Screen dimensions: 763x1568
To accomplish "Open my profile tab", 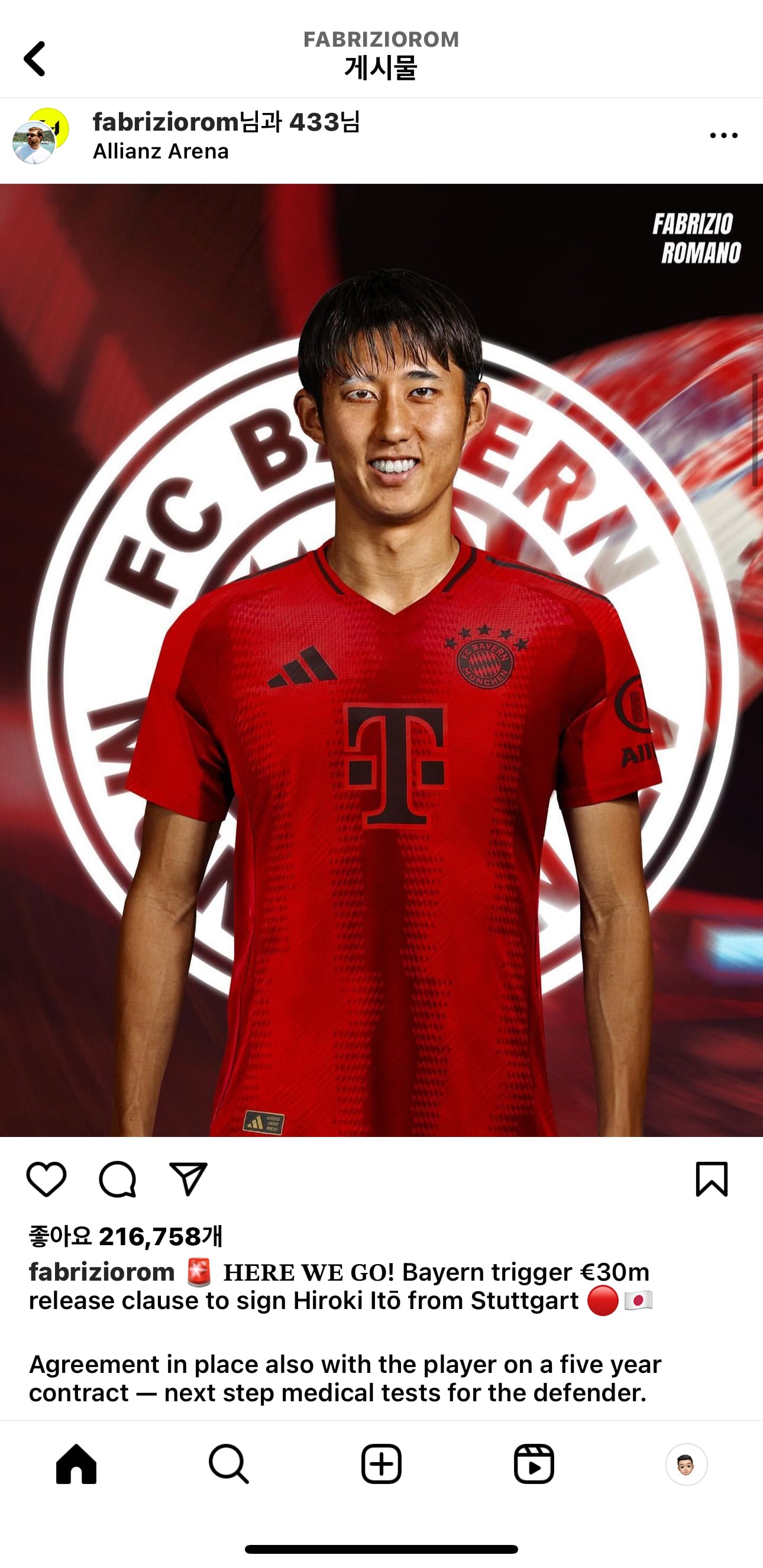I will (x=686, y=1464).
